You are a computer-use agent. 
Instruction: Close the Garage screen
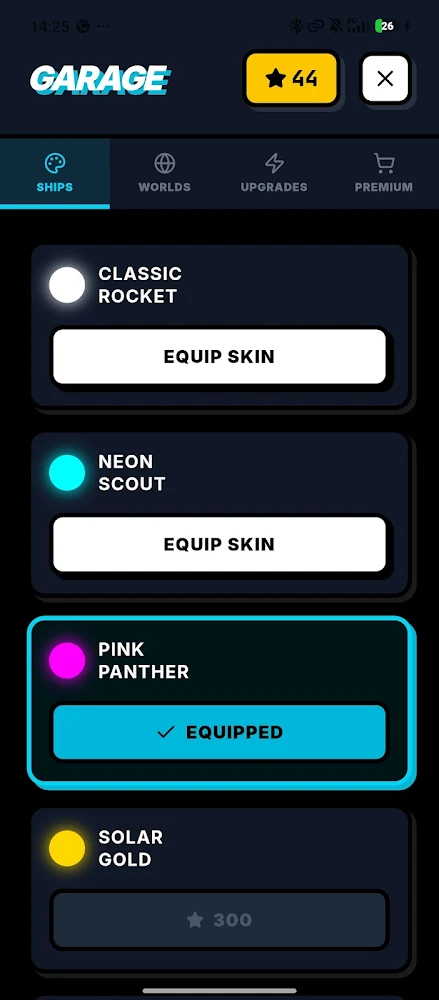(385, 78)
